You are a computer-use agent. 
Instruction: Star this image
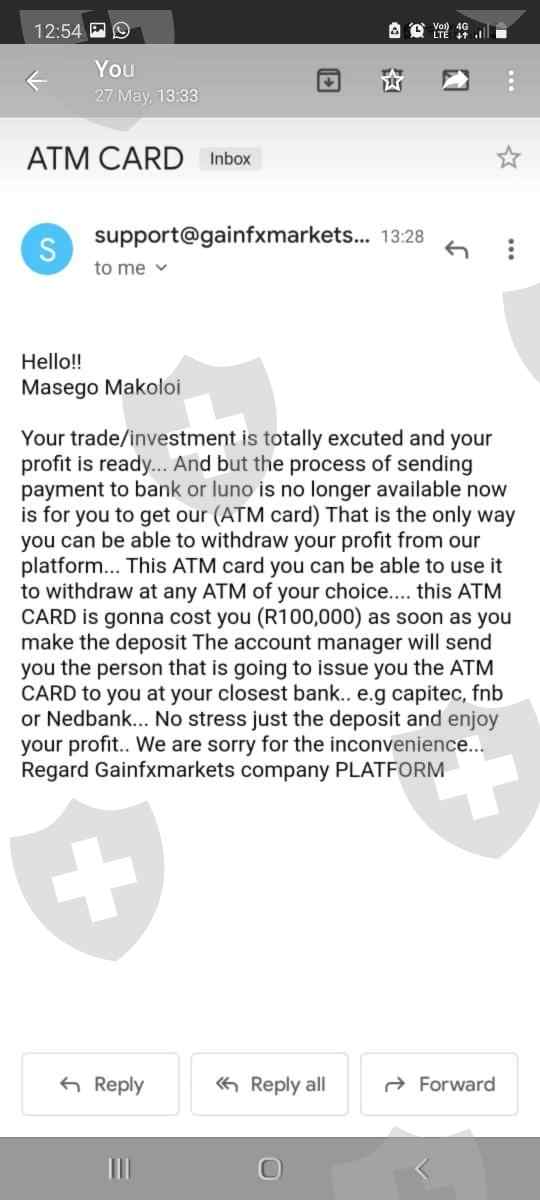tap(392, 82)
